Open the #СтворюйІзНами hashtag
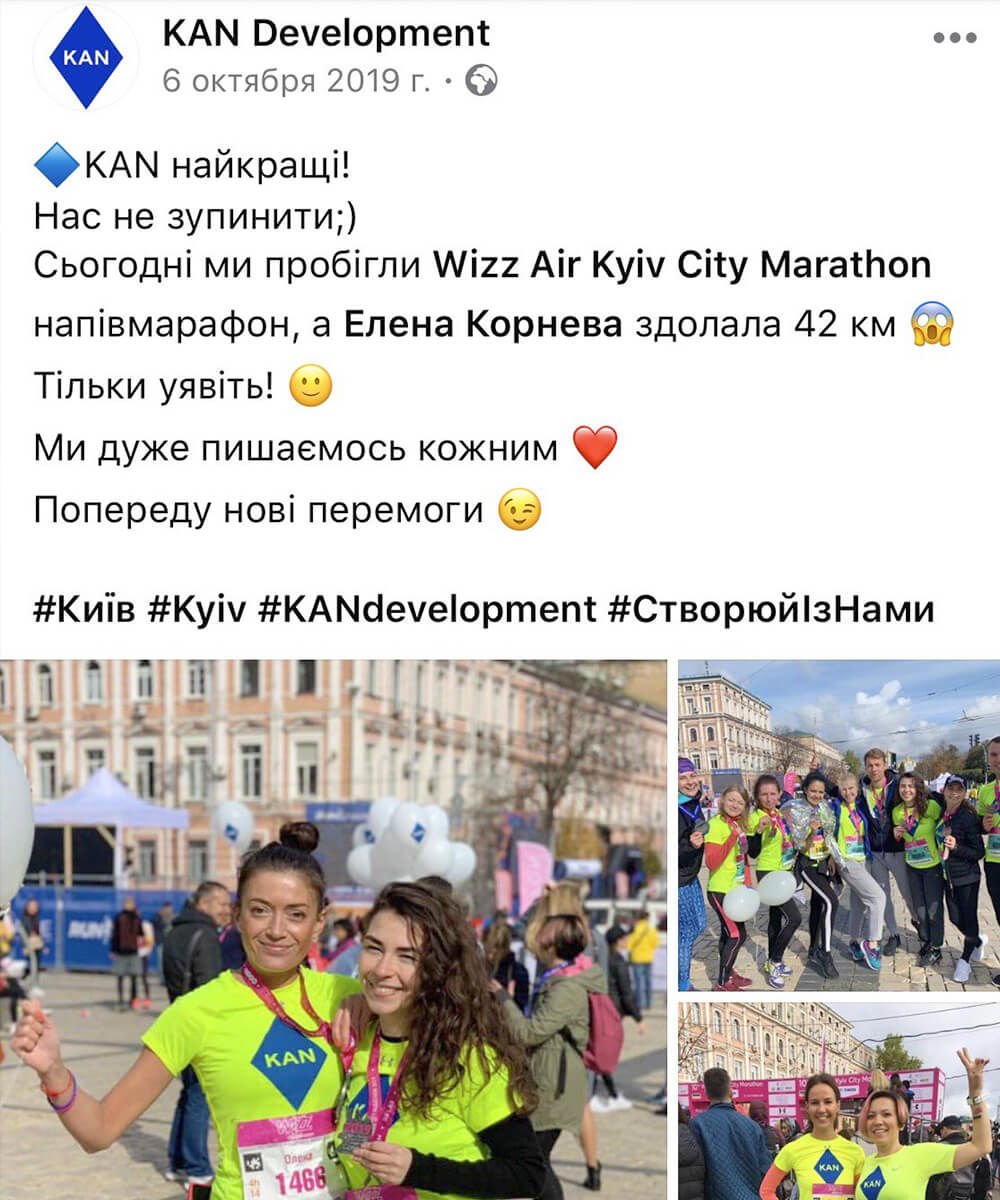This screenshot has height=1200, width=1000. (770, 609)
